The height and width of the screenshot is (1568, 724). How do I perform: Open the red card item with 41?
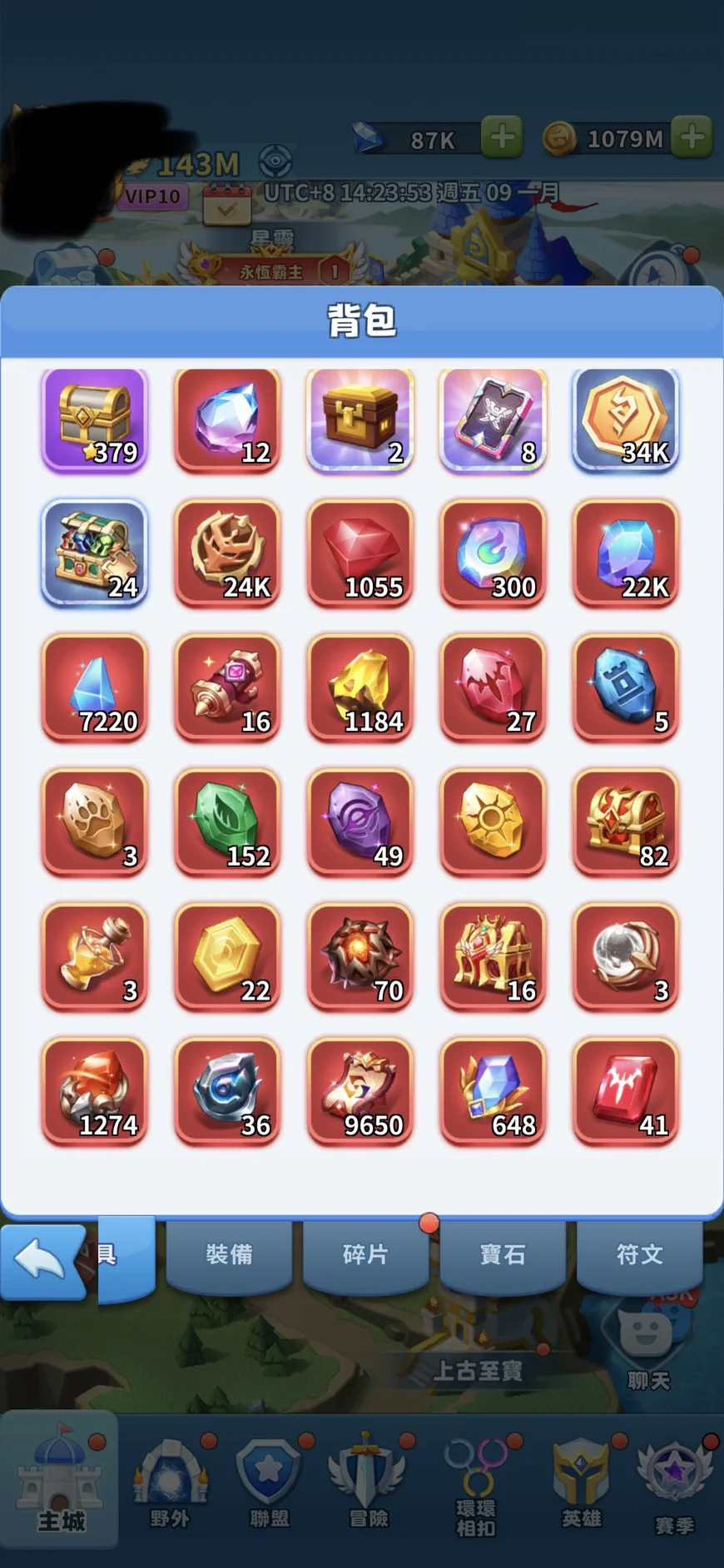[x=626, y=1092]
